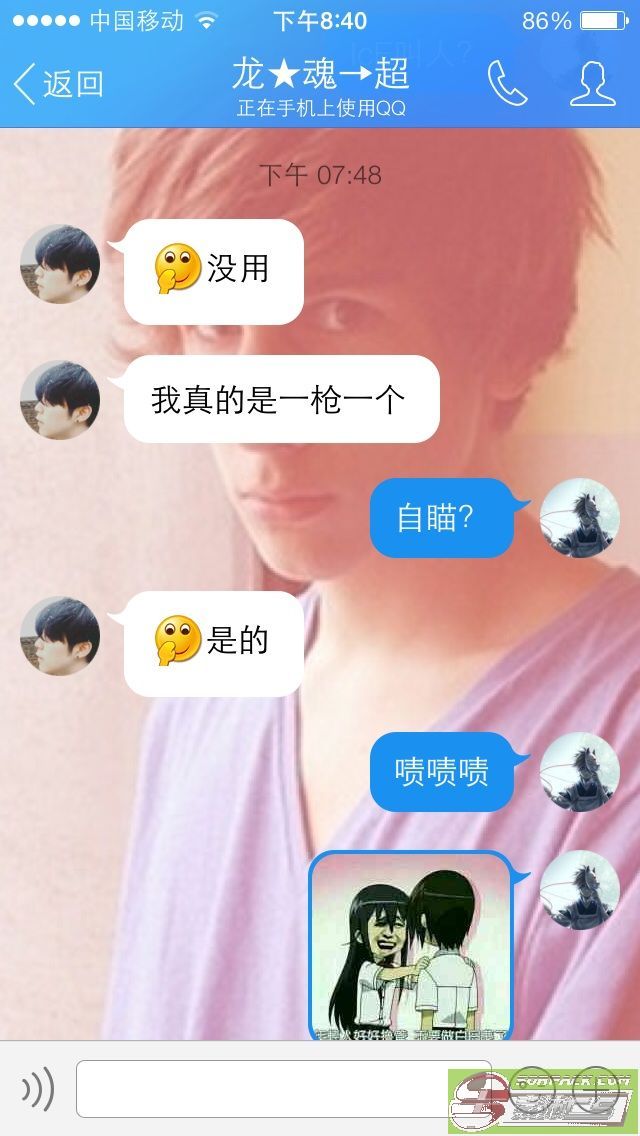
Task: Tap the sender's avatar beside 我真的是一枪一个
Action: pyautogui.click(x=60, y=400)
